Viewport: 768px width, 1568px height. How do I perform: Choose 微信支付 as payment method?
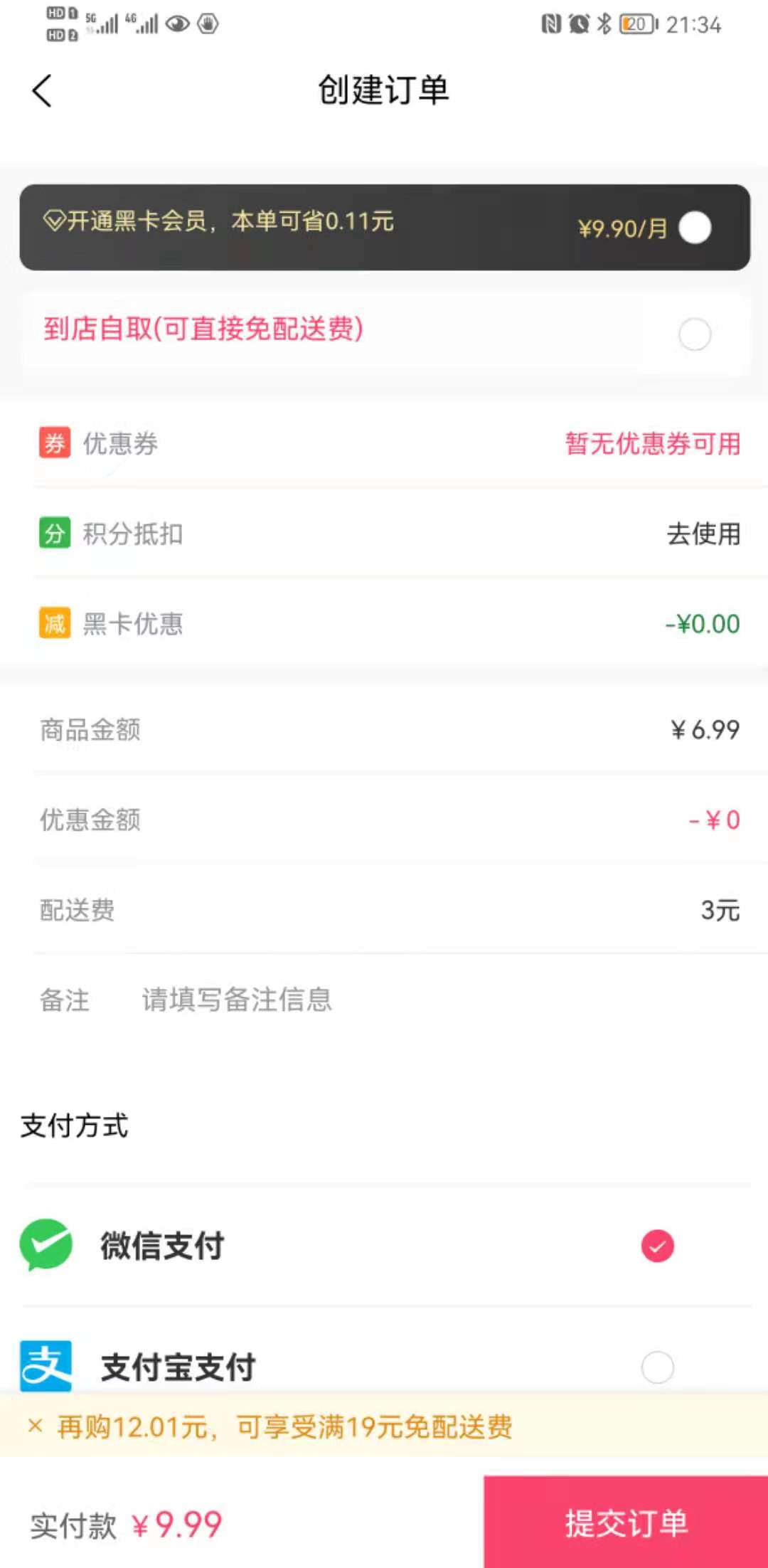pyautogui.click(x=657, y=1246)
